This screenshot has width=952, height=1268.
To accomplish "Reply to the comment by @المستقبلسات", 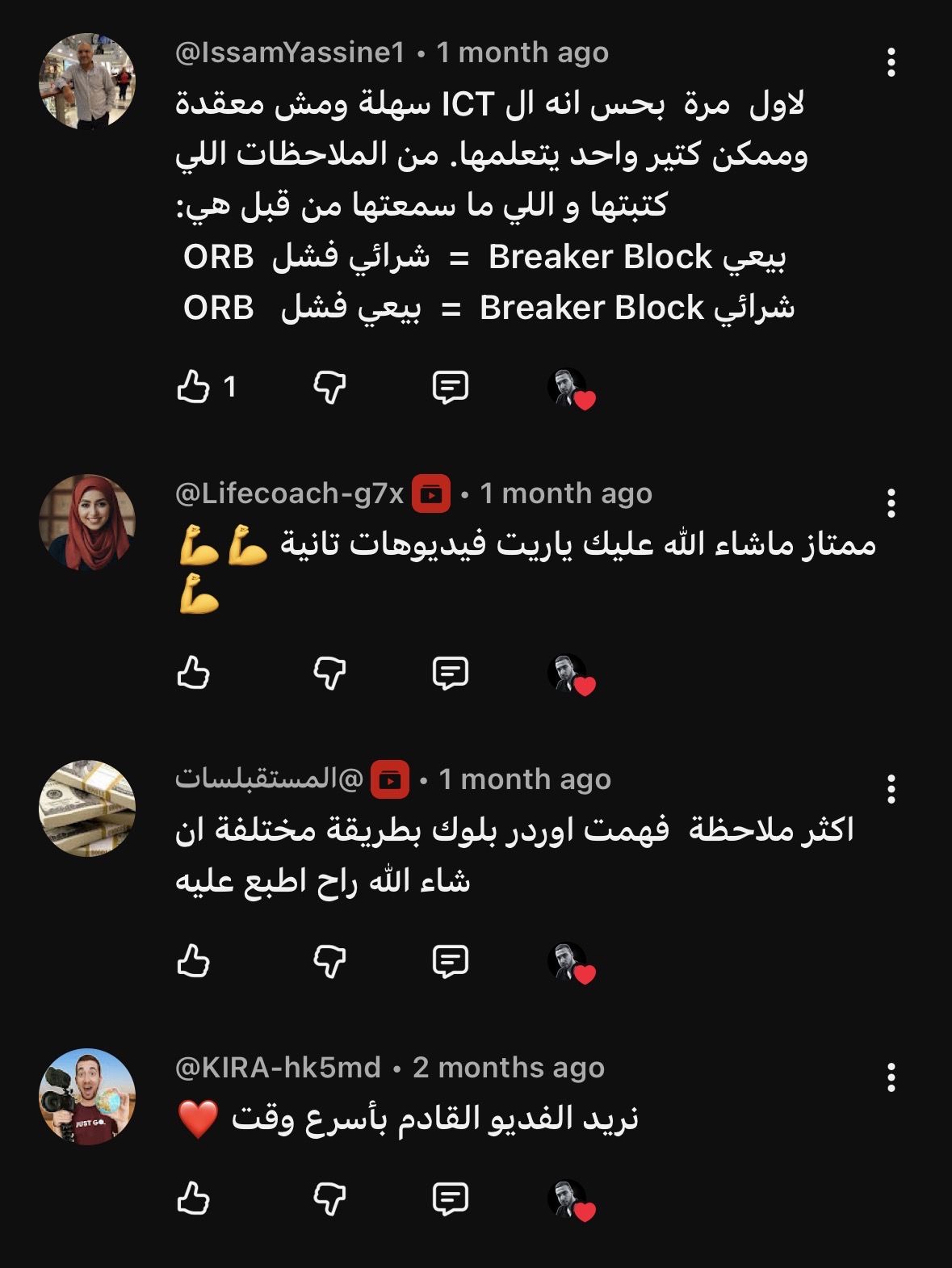I will tap(450, 961).
